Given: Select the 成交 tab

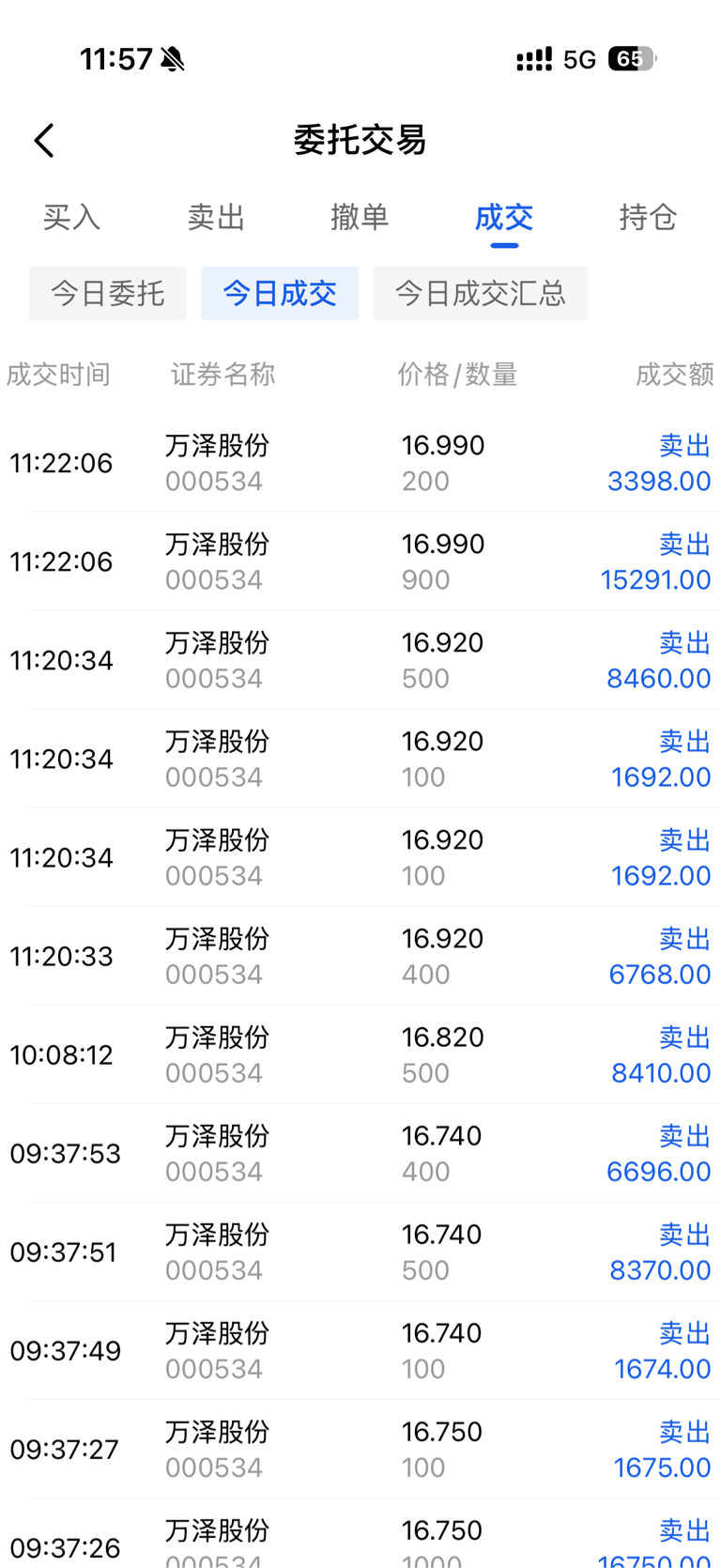Looking at the screenshot, I should pos(504,218).
